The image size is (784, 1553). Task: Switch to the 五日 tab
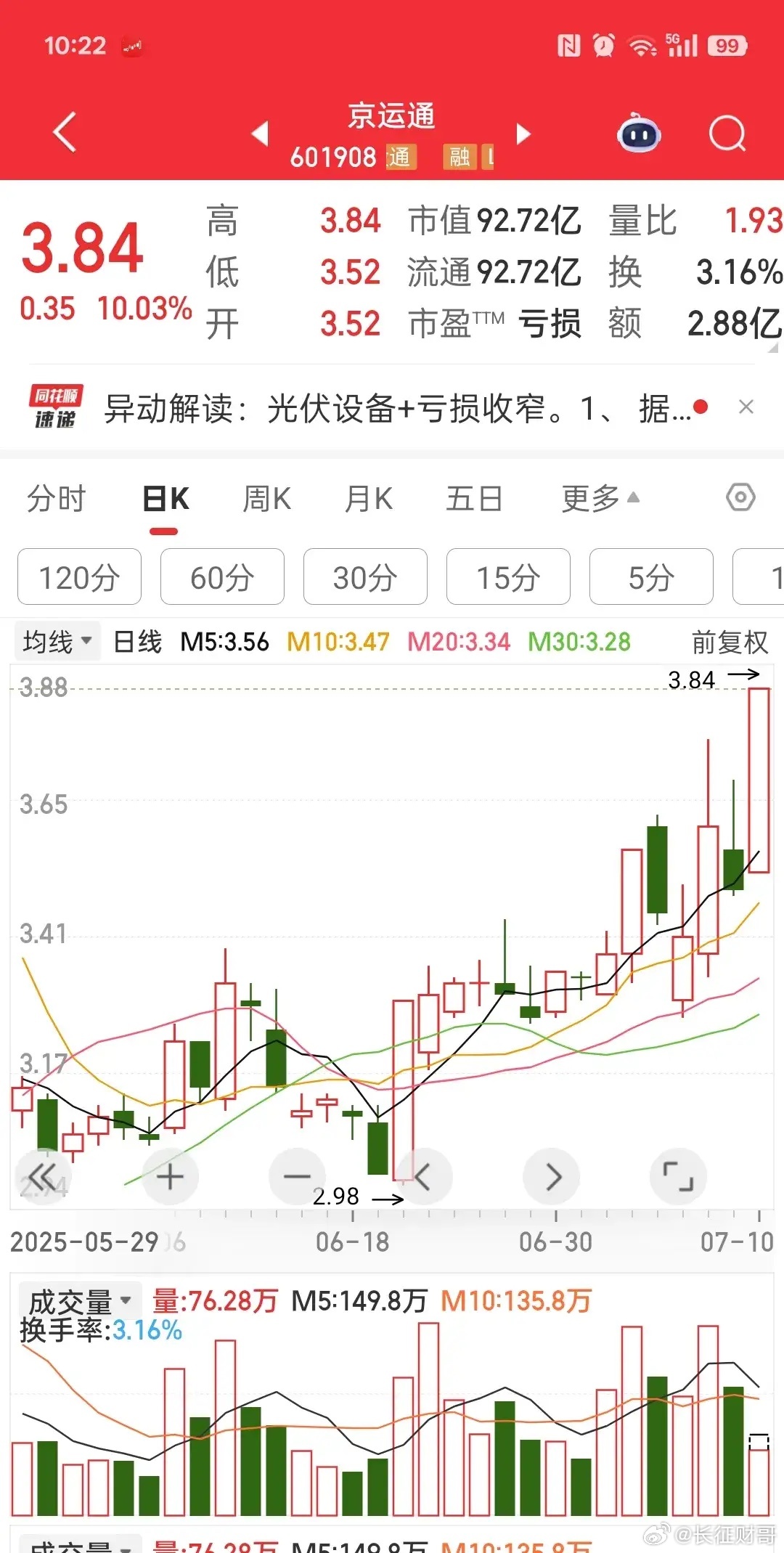[x=474, y=499]
